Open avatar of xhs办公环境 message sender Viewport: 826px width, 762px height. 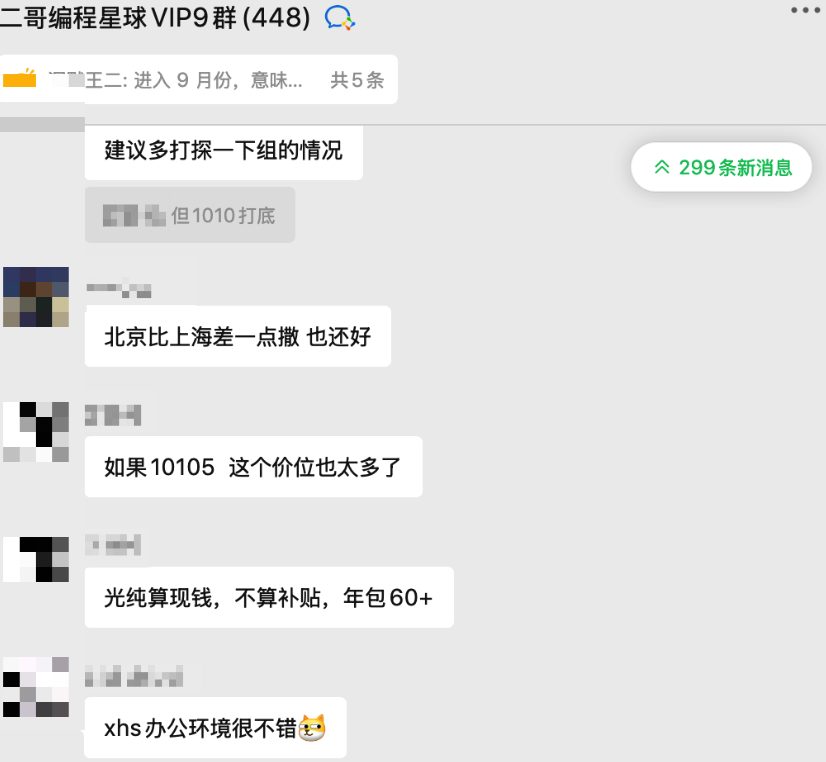[x=36, y=687]
